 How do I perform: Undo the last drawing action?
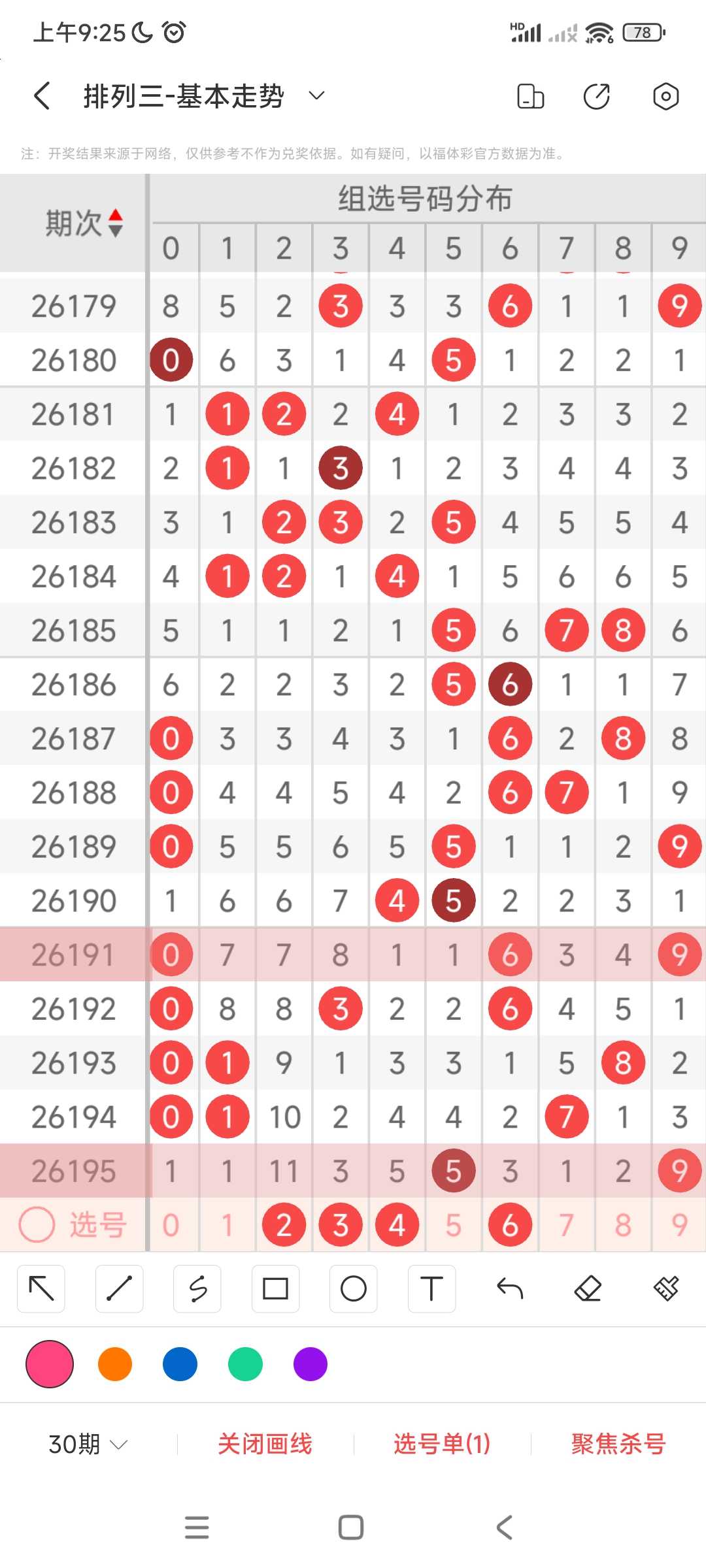coord(510,1288)
